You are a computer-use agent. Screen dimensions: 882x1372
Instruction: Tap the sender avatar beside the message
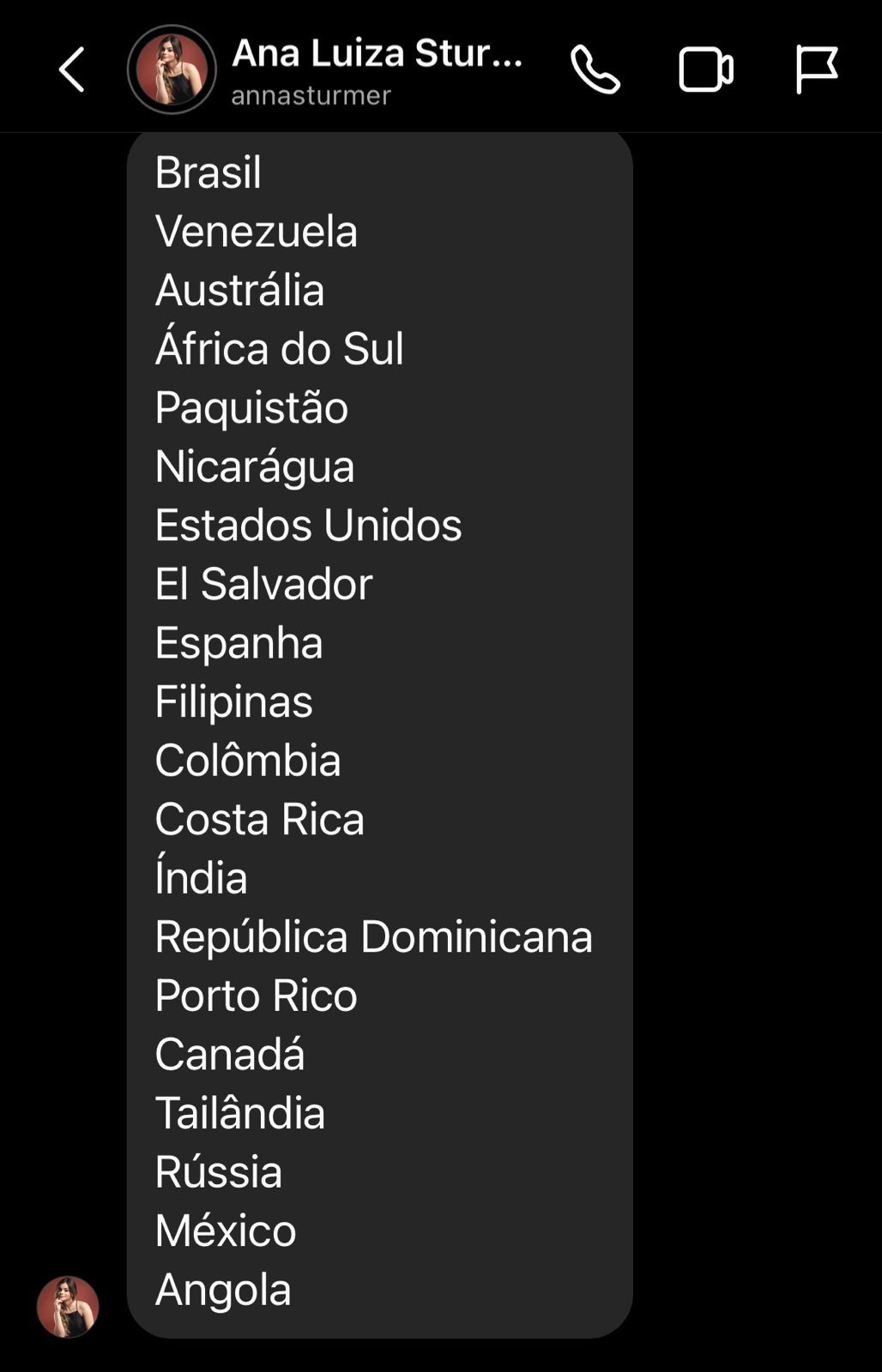coord(68,1306)
